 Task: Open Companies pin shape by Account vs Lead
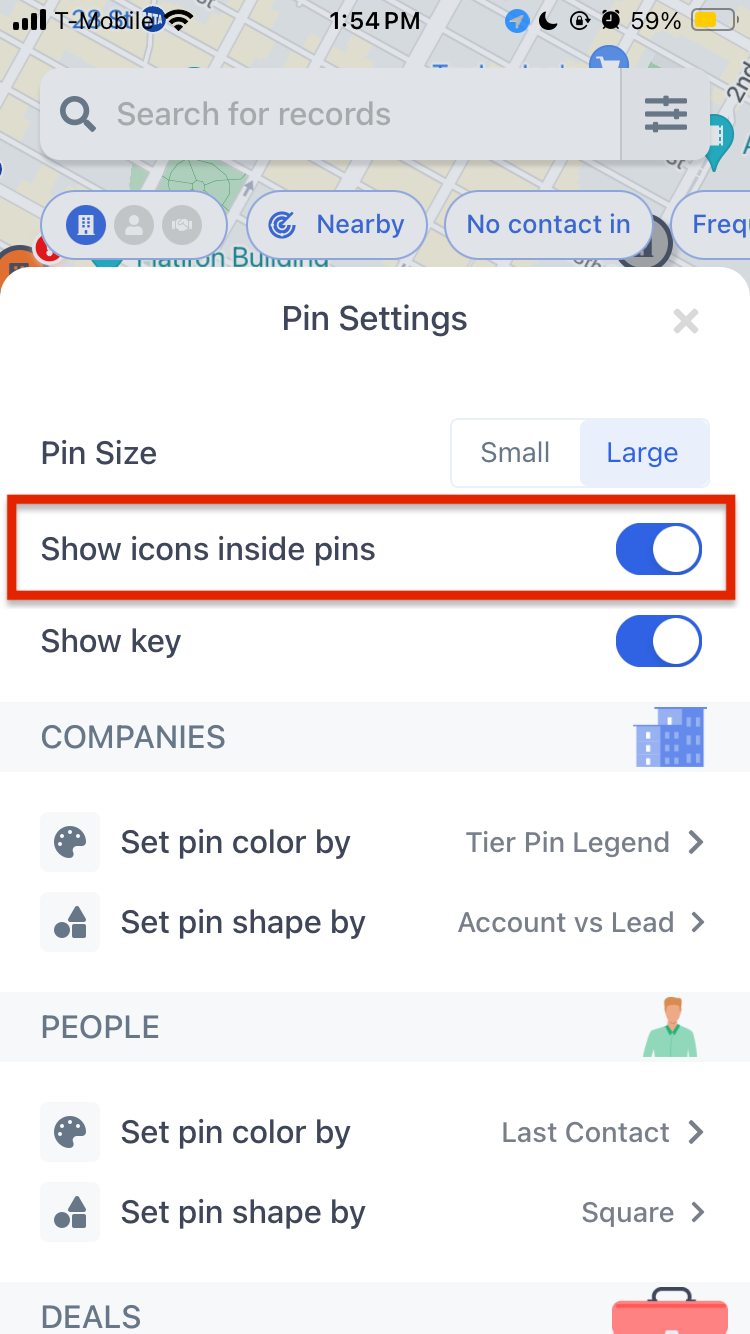coord(582,922)
